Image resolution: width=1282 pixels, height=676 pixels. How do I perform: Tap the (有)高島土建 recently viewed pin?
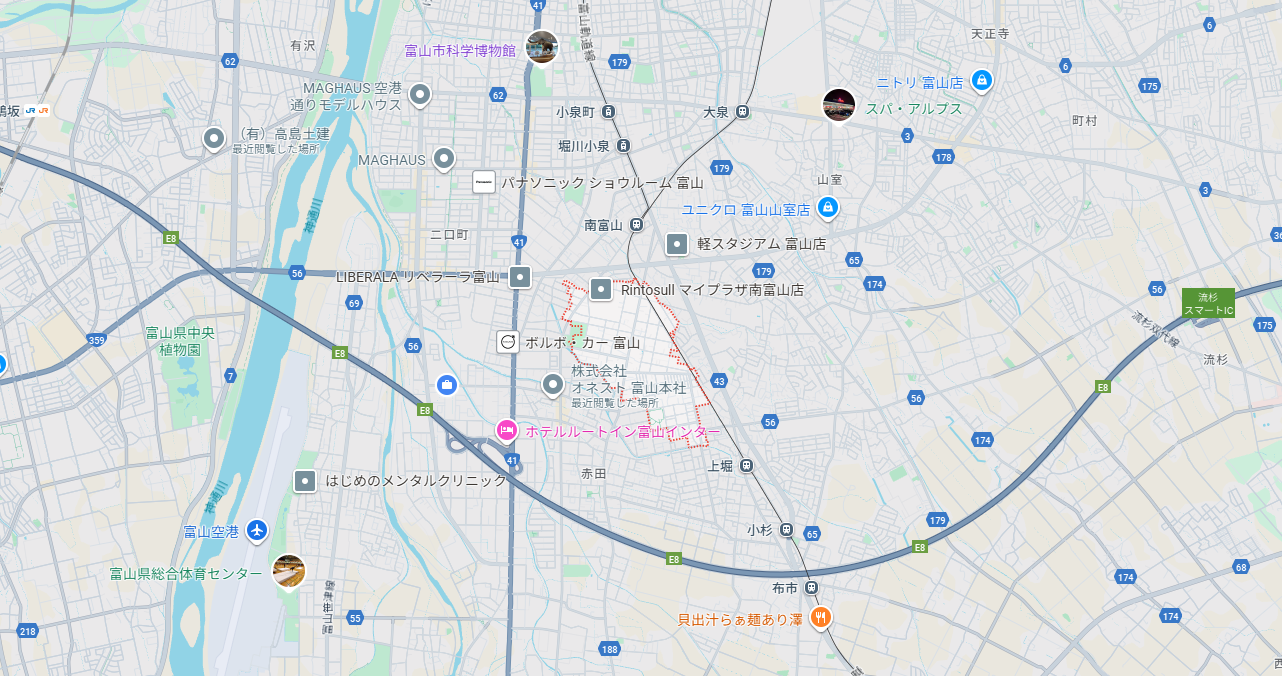point(214,139)
